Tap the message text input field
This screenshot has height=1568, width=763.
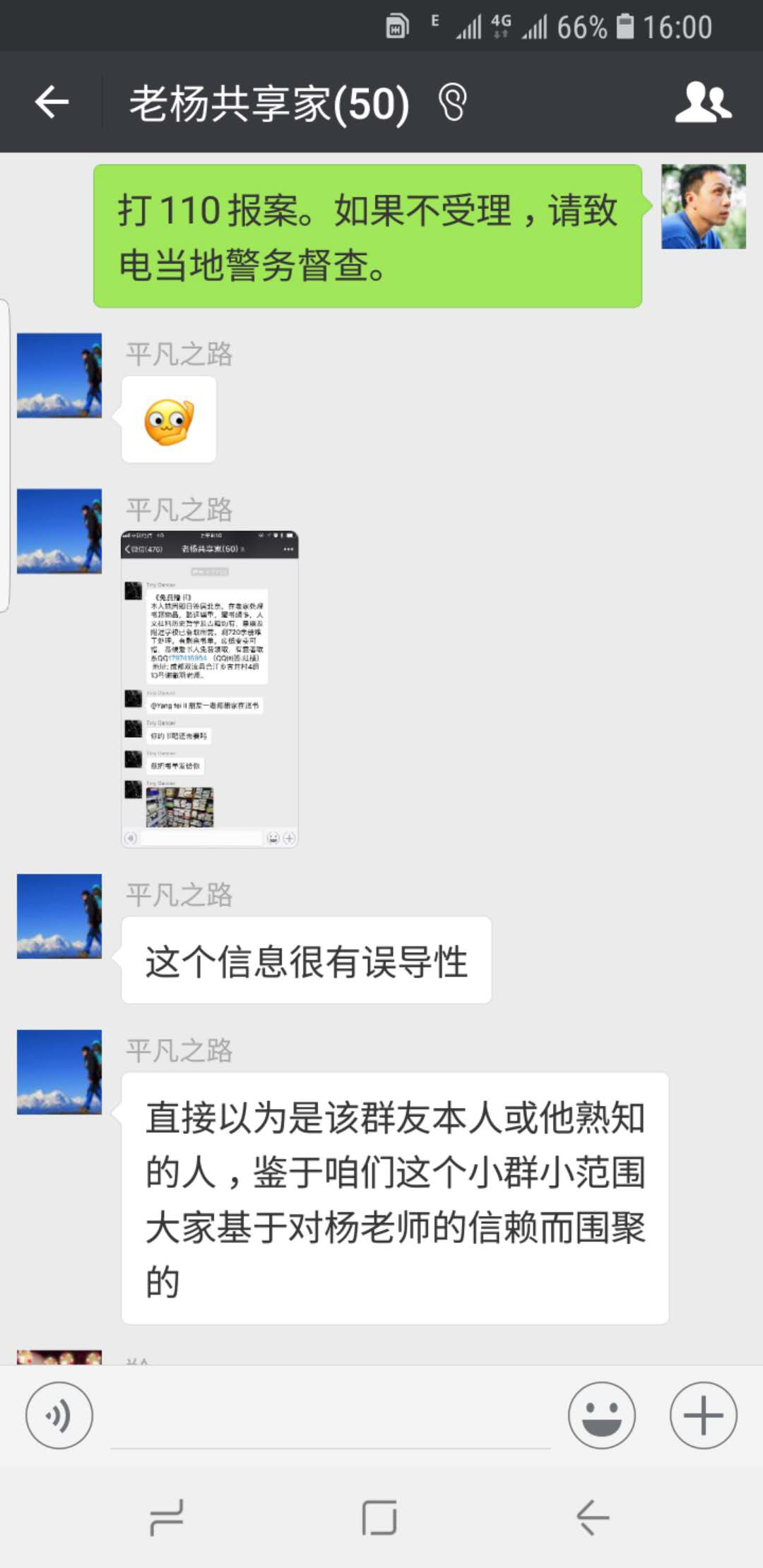pos(331,1416)
